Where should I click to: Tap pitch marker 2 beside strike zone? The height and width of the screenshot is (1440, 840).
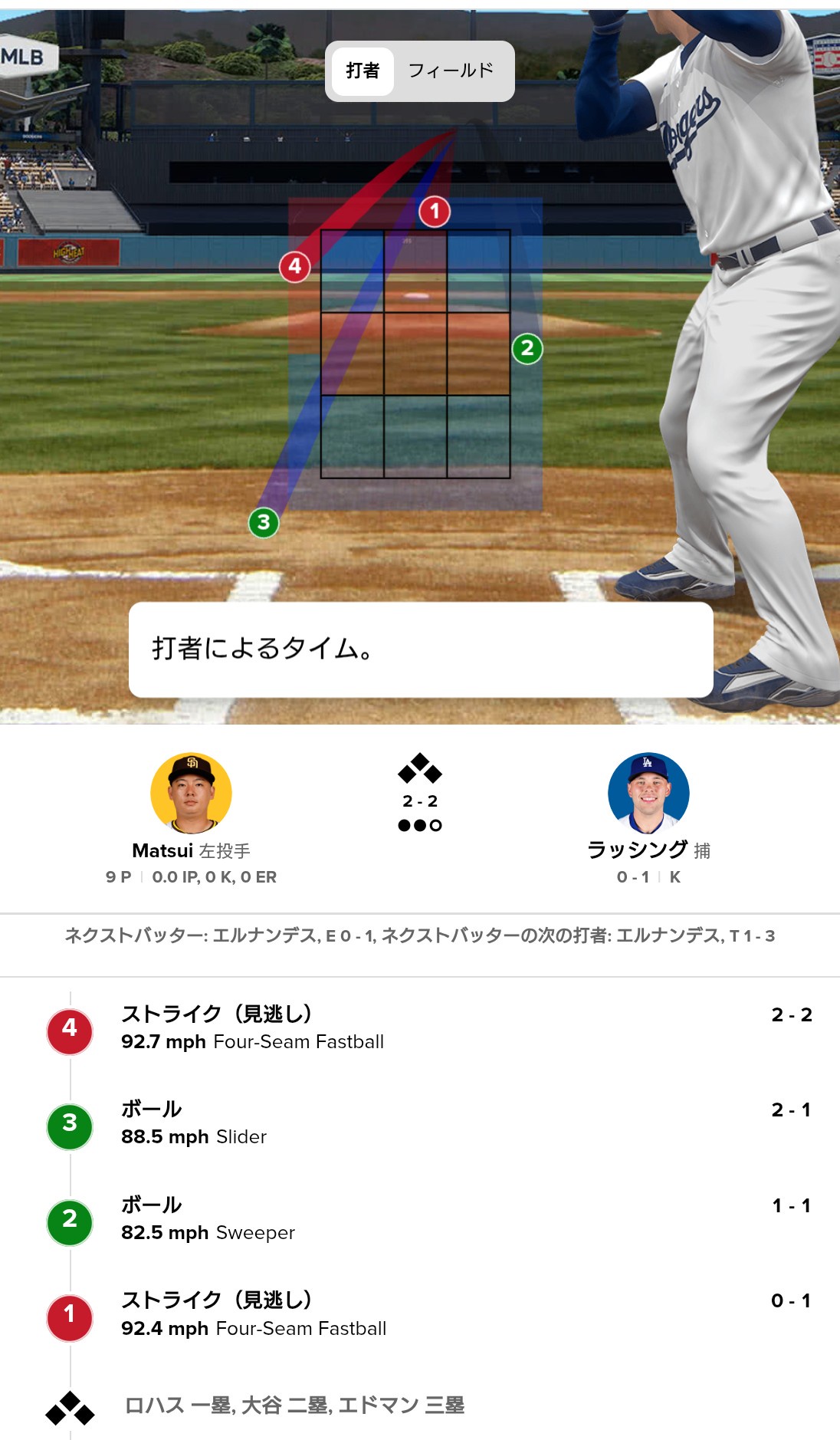pyautogui.click(x=527, y=349)
